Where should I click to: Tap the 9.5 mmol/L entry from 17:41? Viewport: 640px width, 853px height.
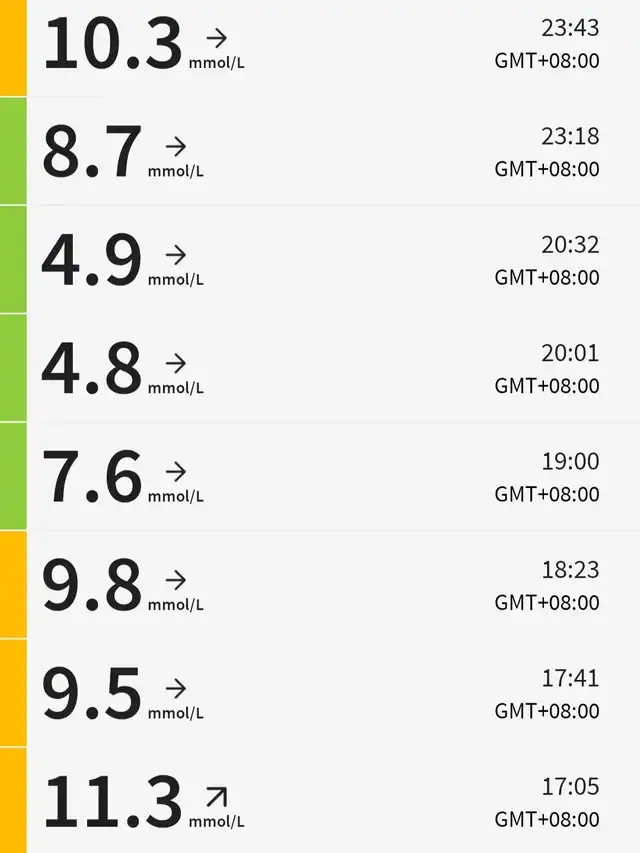(x=320, y=693)
